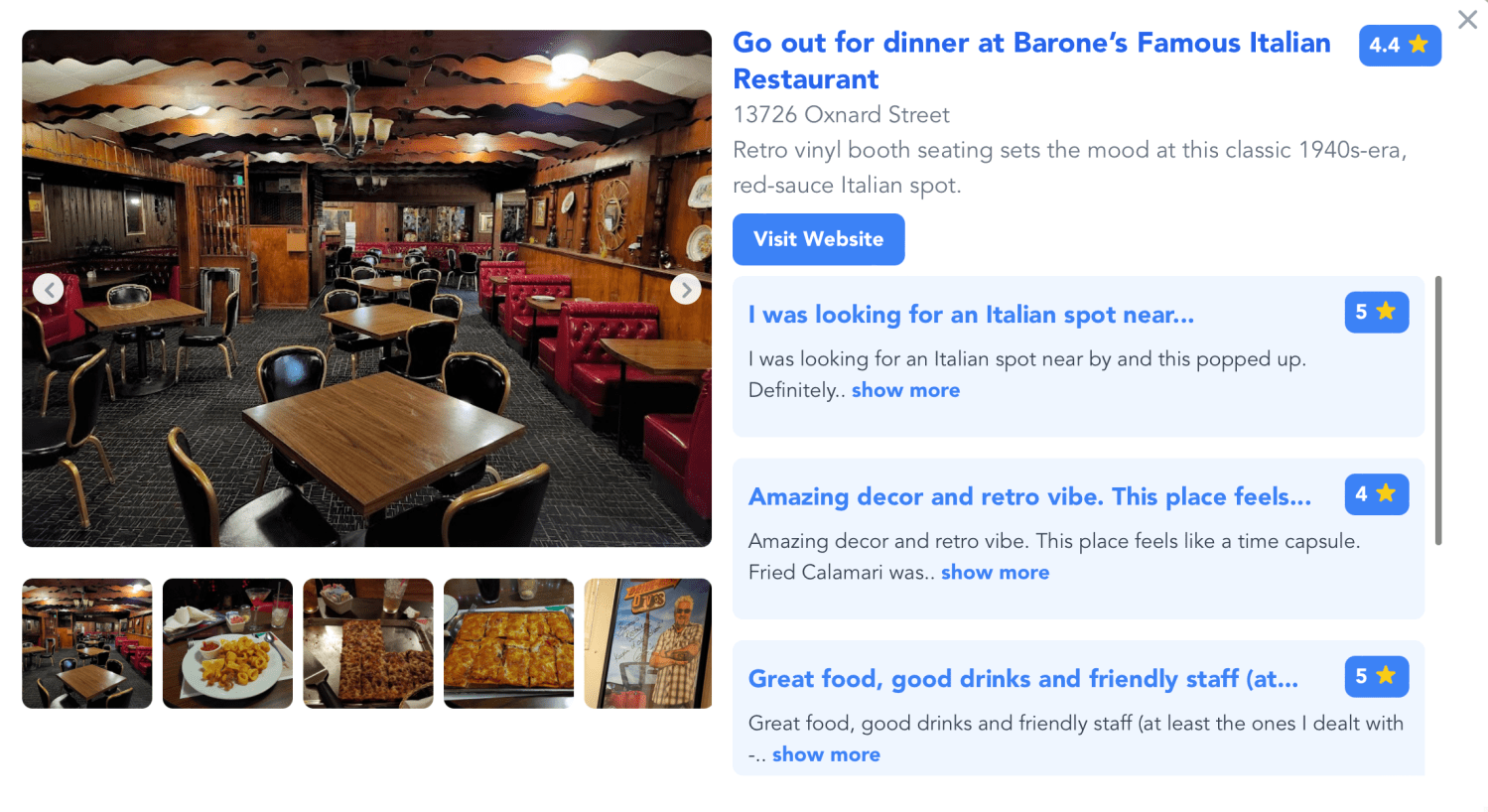Image resolution: width=1488 pixels, height=812 pixels.
Task: Tap the Visit Website button
Action: pyautogui.click(x=818, y=239)
